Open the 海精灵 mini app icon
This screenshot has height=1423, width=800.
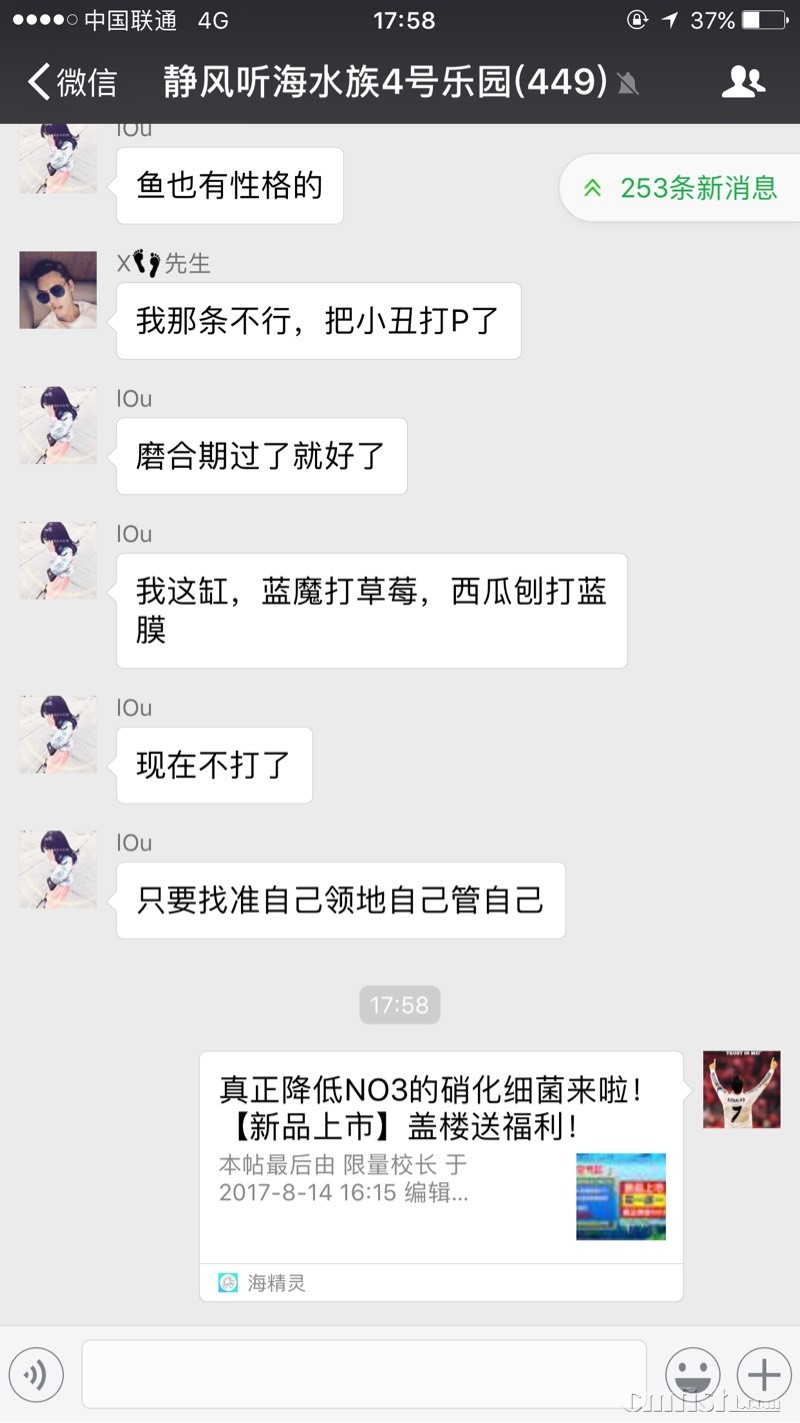pos(228,1283)
